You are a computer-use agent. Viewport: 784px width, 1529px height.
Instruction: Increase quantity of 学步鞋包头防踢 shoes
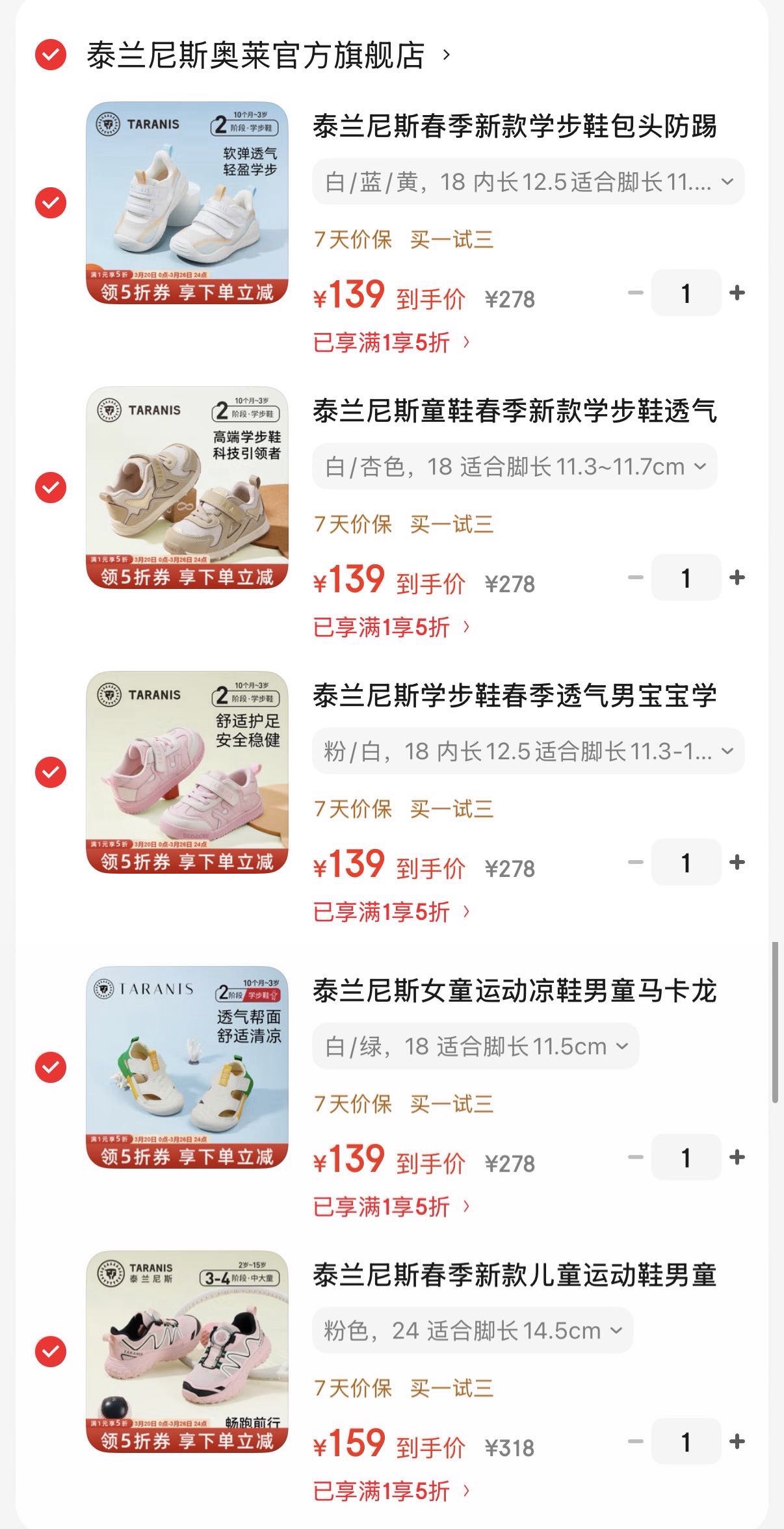pos(737,293)
